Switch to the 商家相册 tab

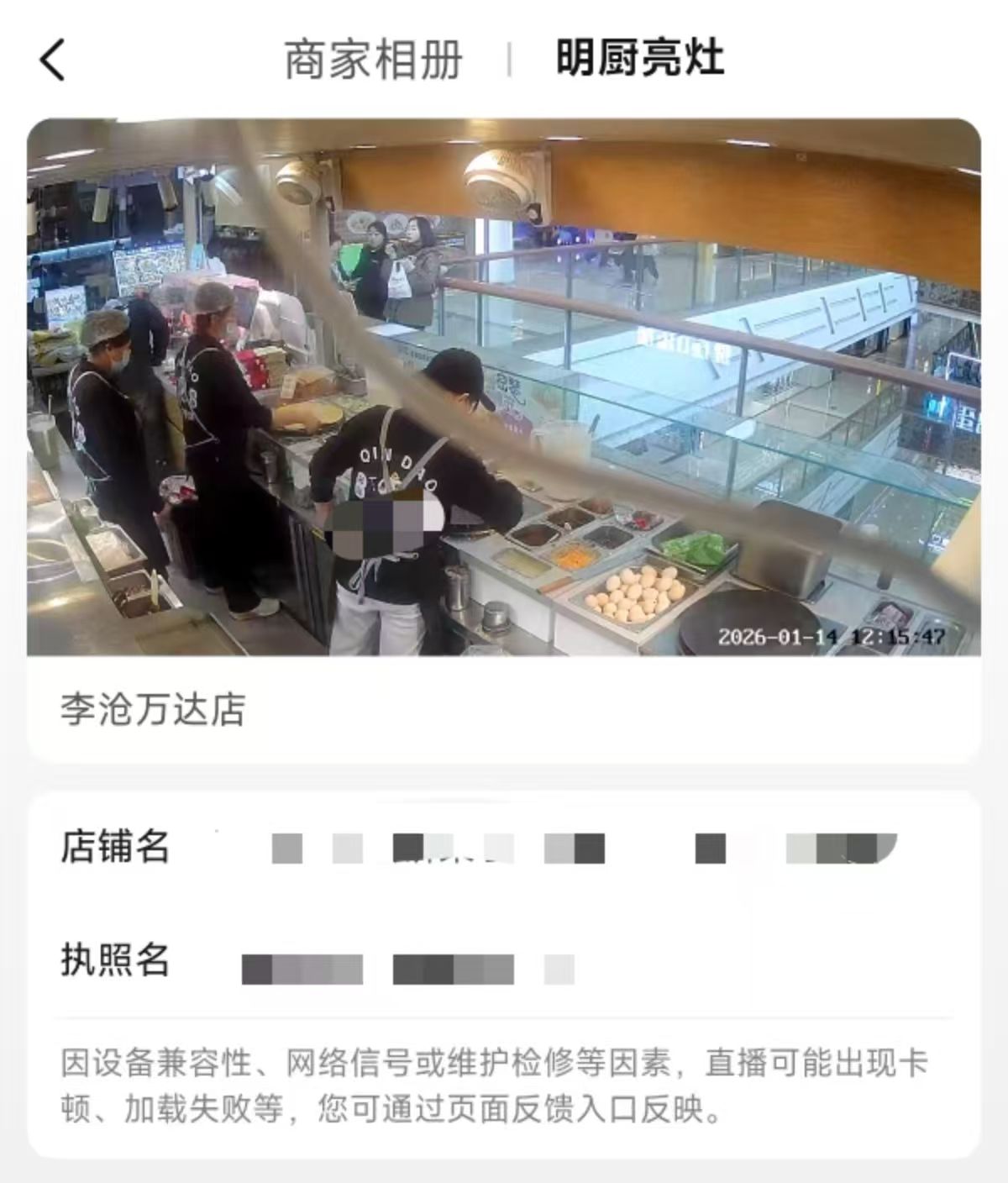(x=373, y=60)
